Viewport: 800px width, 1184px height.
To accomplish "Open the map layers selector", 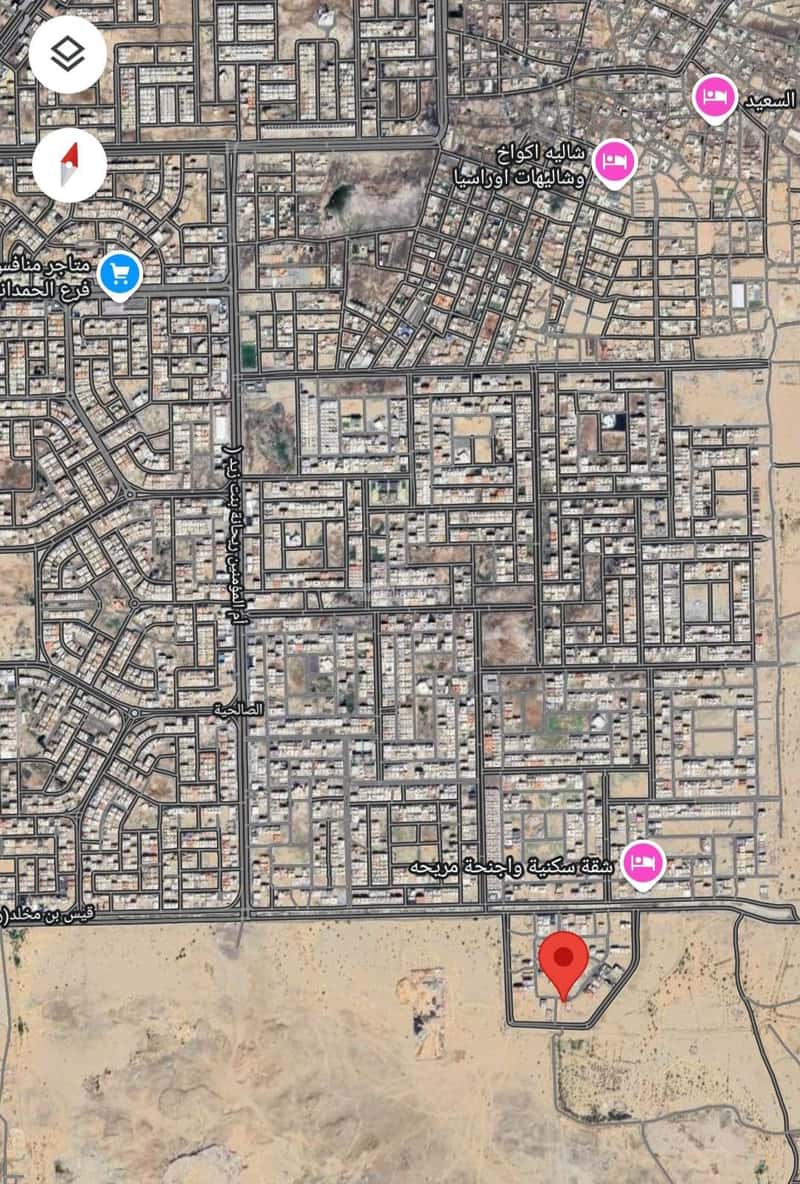I will coord(67,55).
